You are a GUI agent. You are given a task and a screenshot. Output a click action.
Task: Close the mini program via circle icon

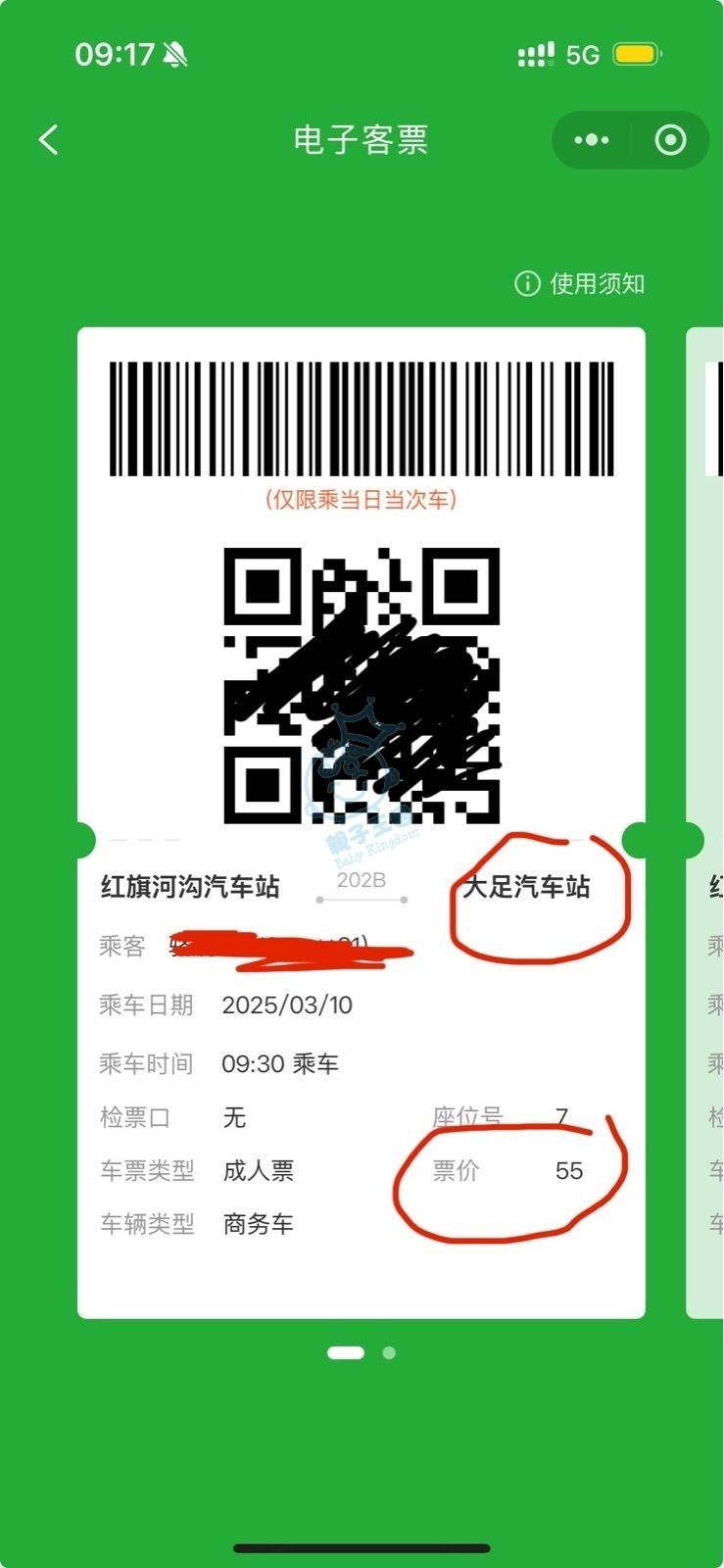pos(670,140)
